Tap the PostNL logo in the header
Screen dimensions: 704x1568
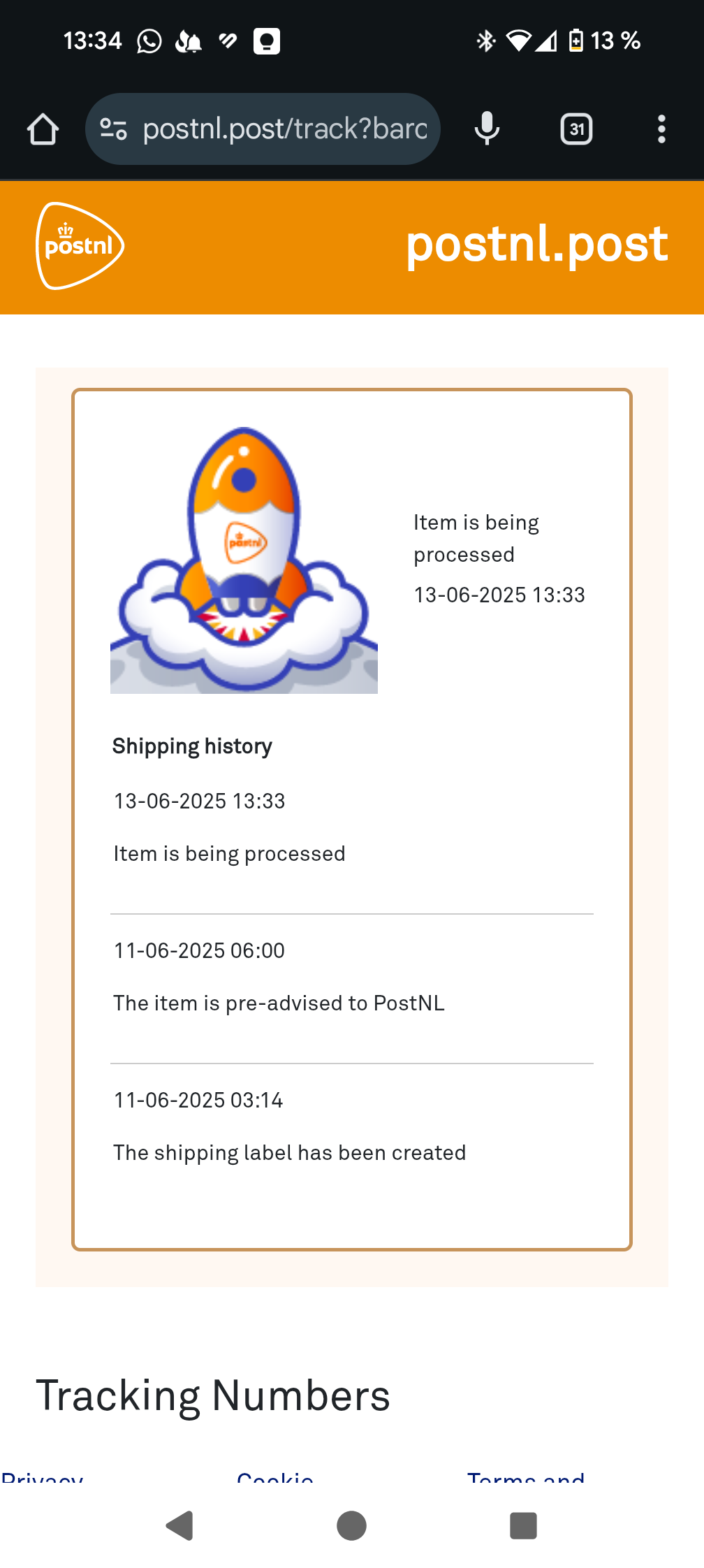pos(80,246)
